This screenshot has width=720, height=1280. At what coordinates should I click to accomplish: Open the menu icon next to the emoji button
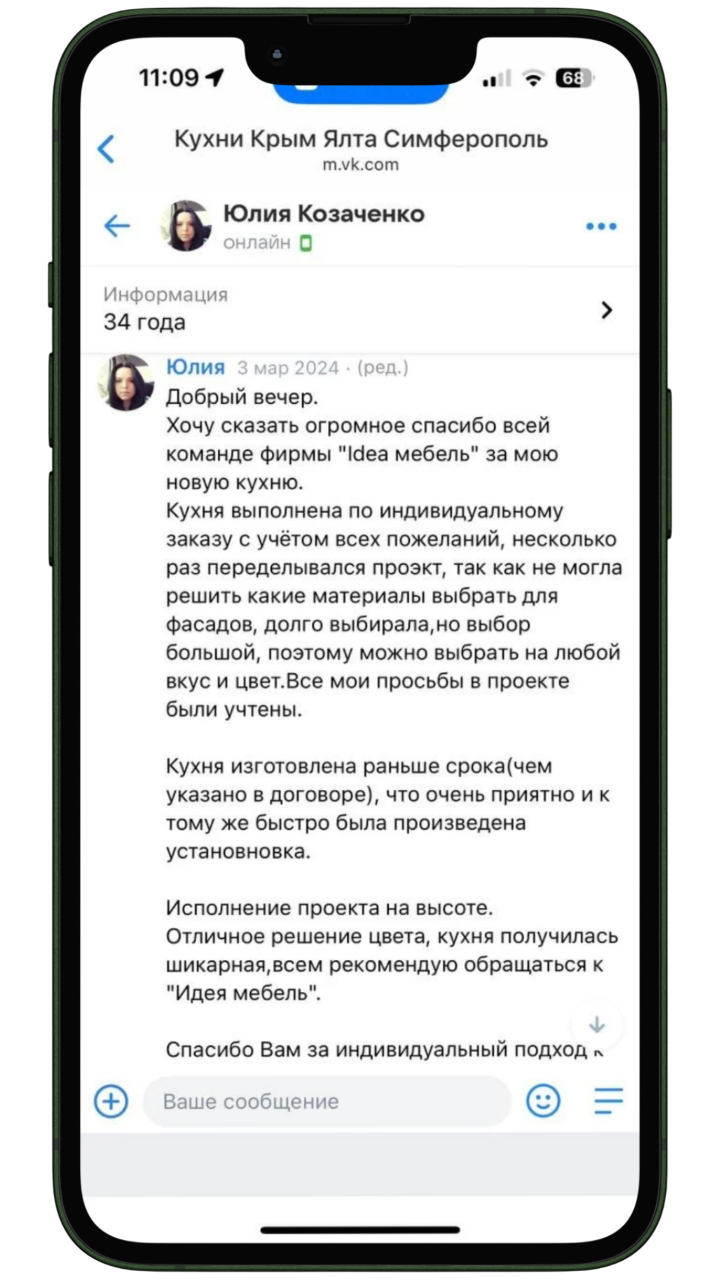pos(608,1101)
